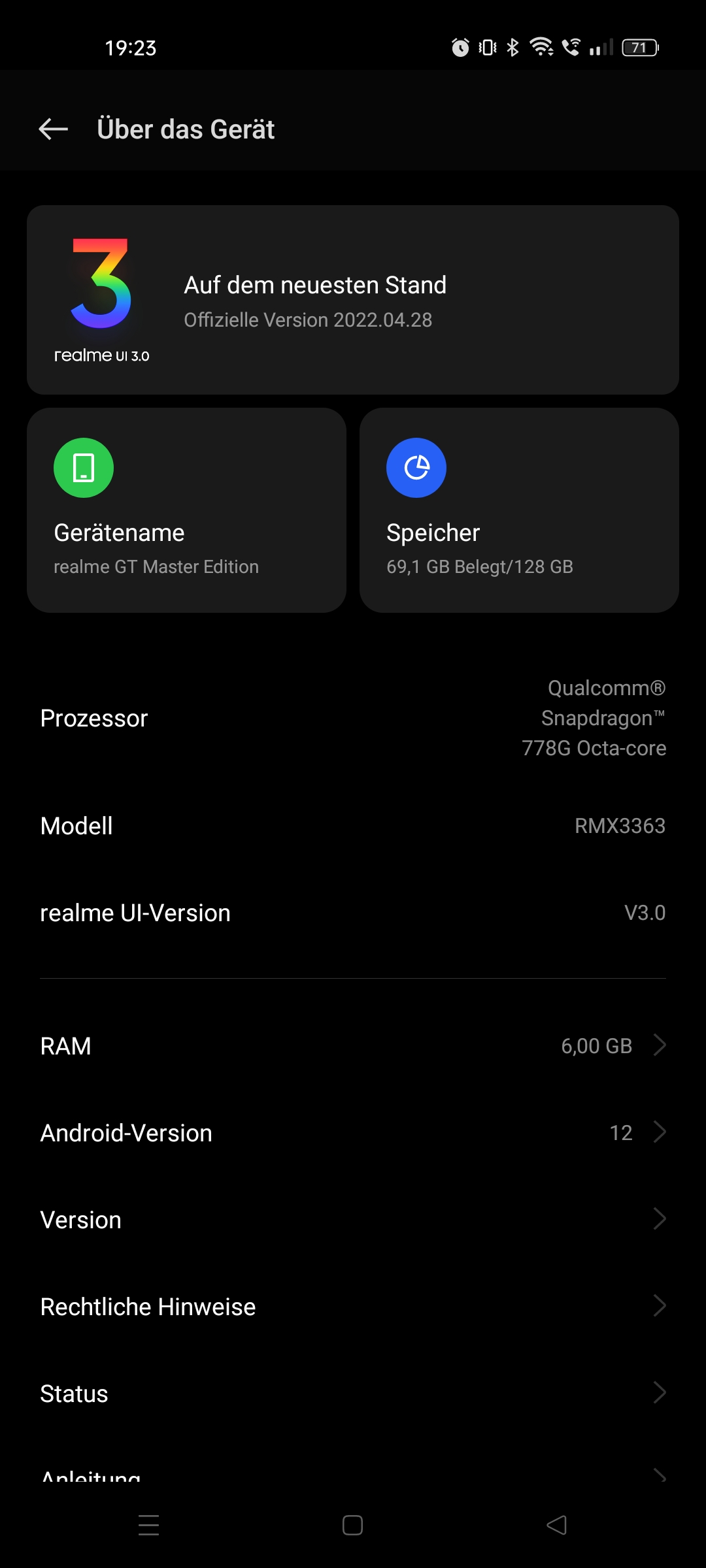This screenshot has height=1568, width=706.
Task: Open the Version row
Action: point(353,1219)
